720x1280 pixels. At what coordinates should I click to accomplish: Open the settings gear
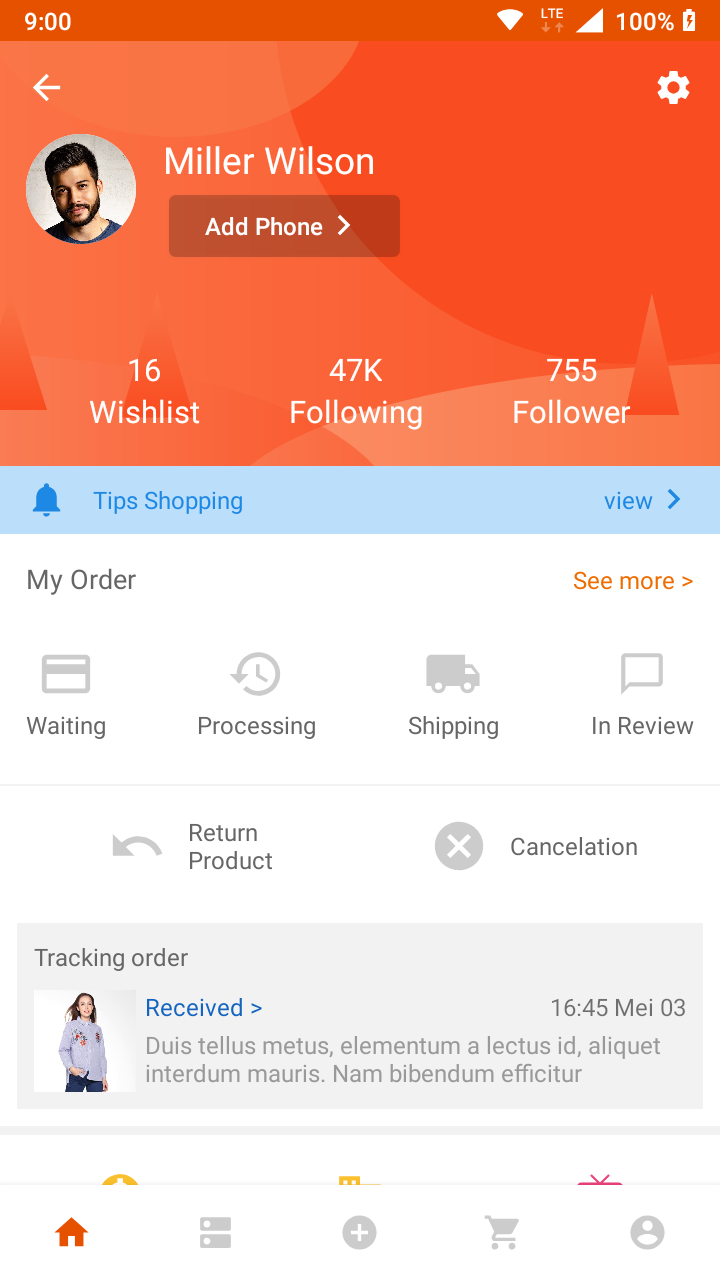(673, 88)
